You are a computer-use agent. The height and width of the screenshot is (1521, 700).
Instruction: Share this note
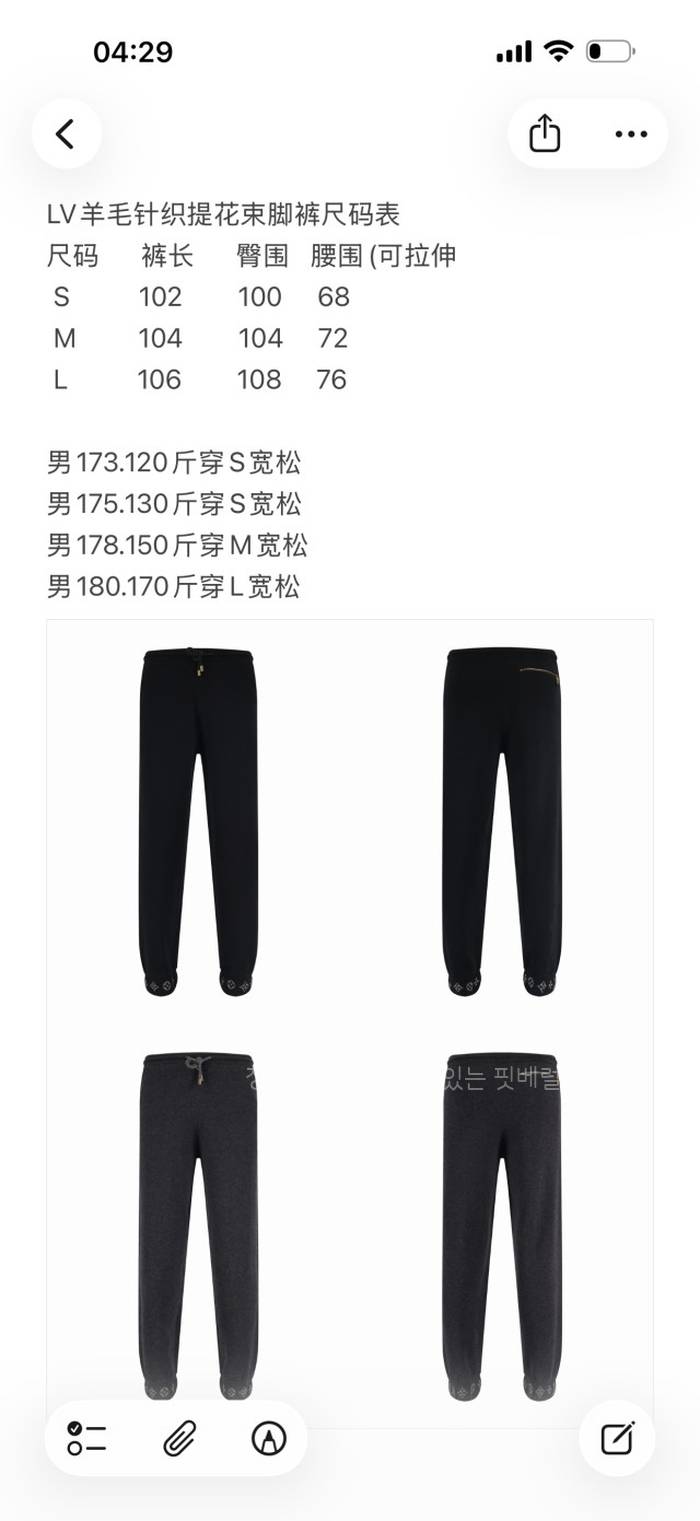coord(544,134)
